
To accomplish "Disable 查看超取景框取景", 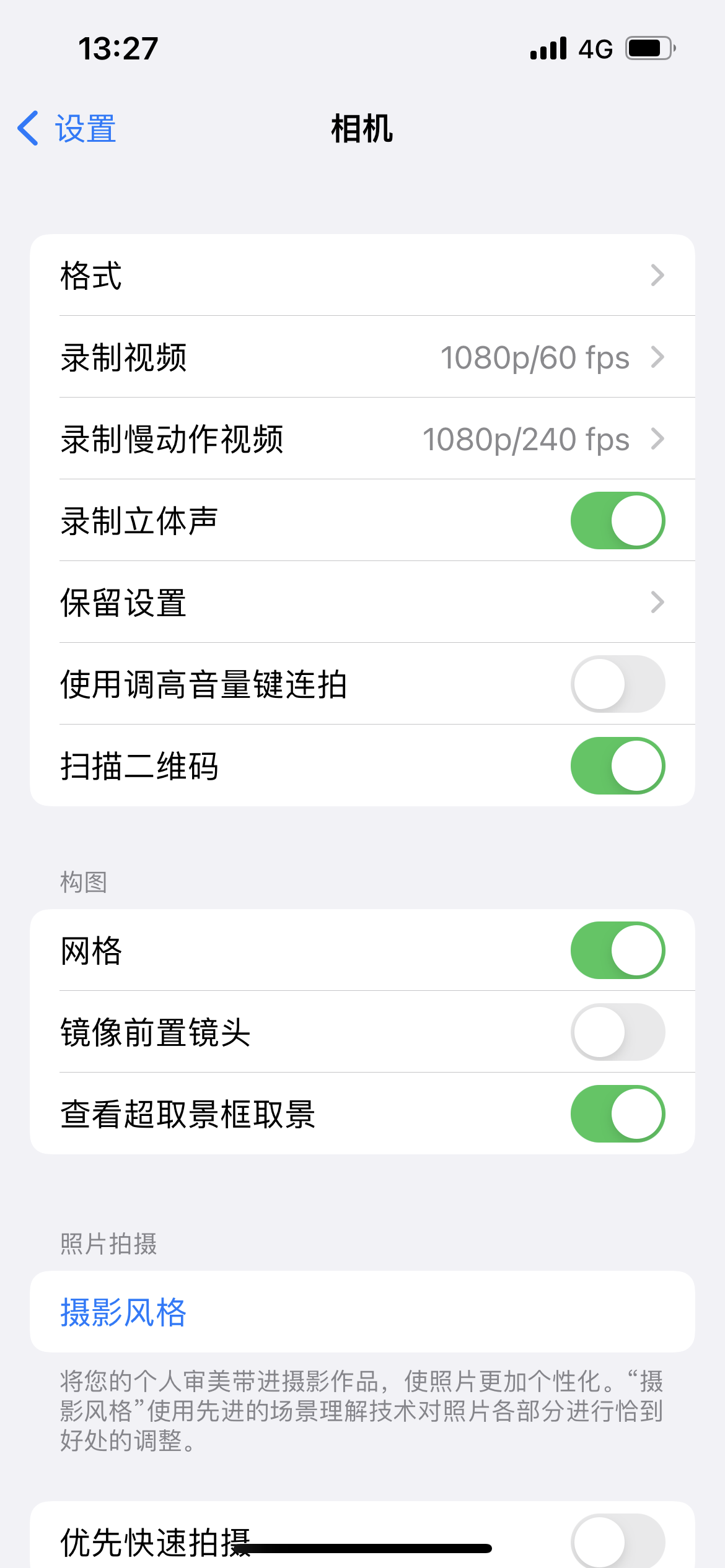I will pyautogui.click(x=617, y=1114).
